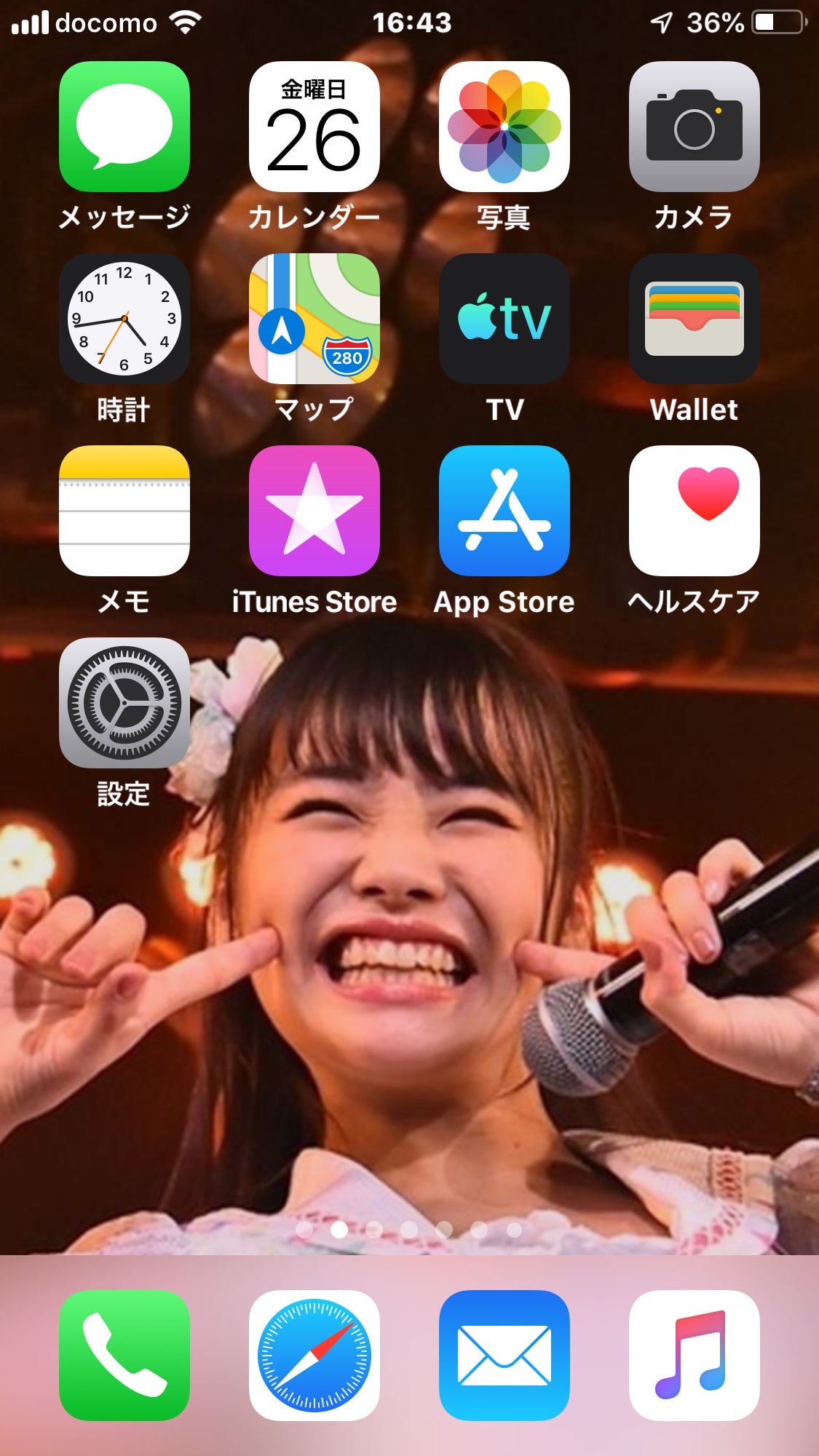
Task: Launch the App Store
Action: point(505,511)
